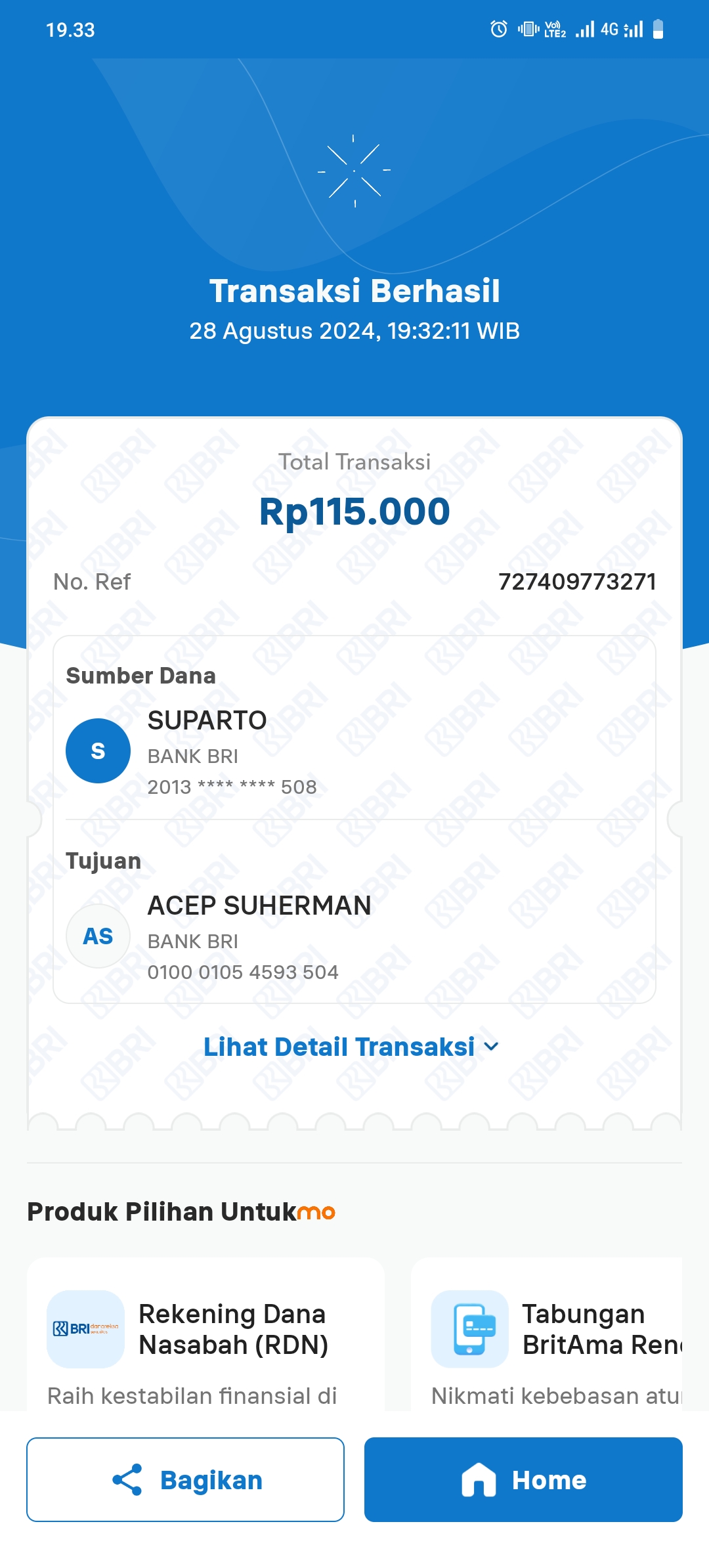Image resolution: width=709 pixels, height=1568 pixels.
Task: Go to Home
Action: point(523,1479)
